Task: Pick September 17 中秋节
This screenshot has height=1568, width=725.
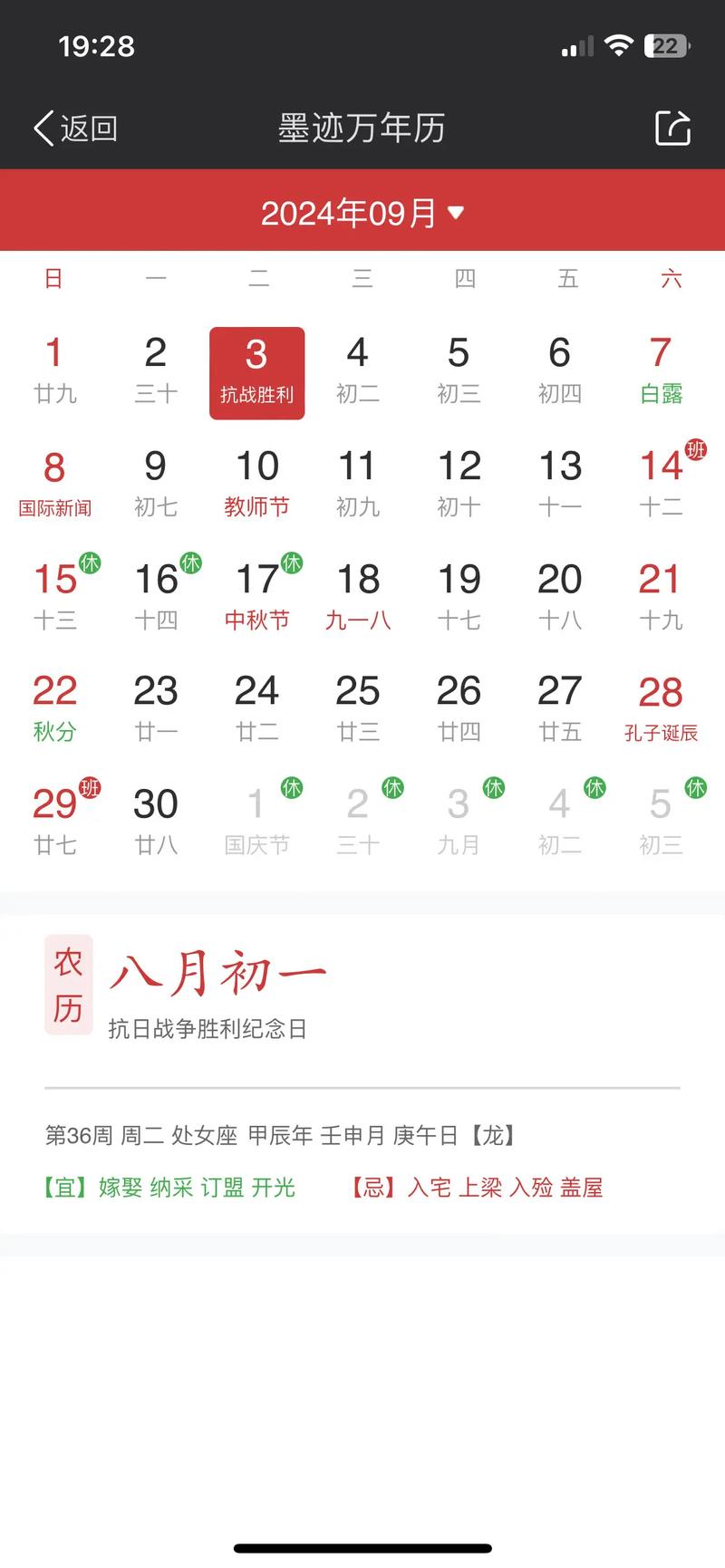Action: pyautogui.click(x=258, y=595)
